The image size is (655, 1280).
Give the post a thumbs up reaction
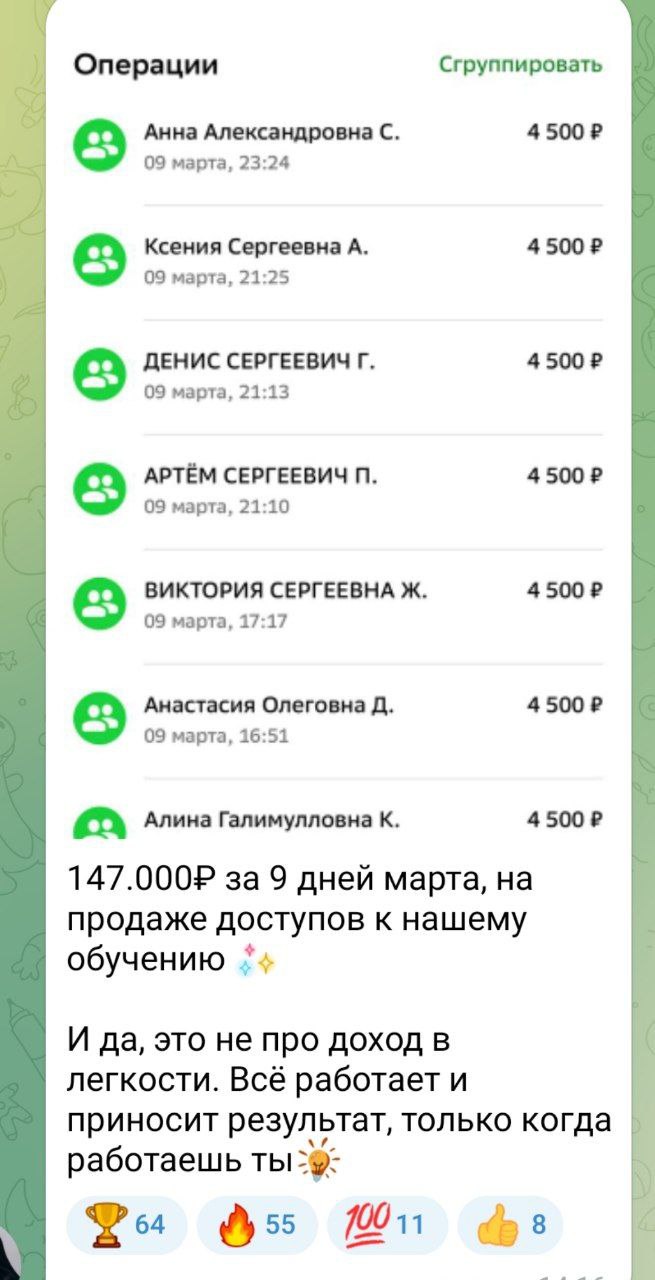point(510,1224)
